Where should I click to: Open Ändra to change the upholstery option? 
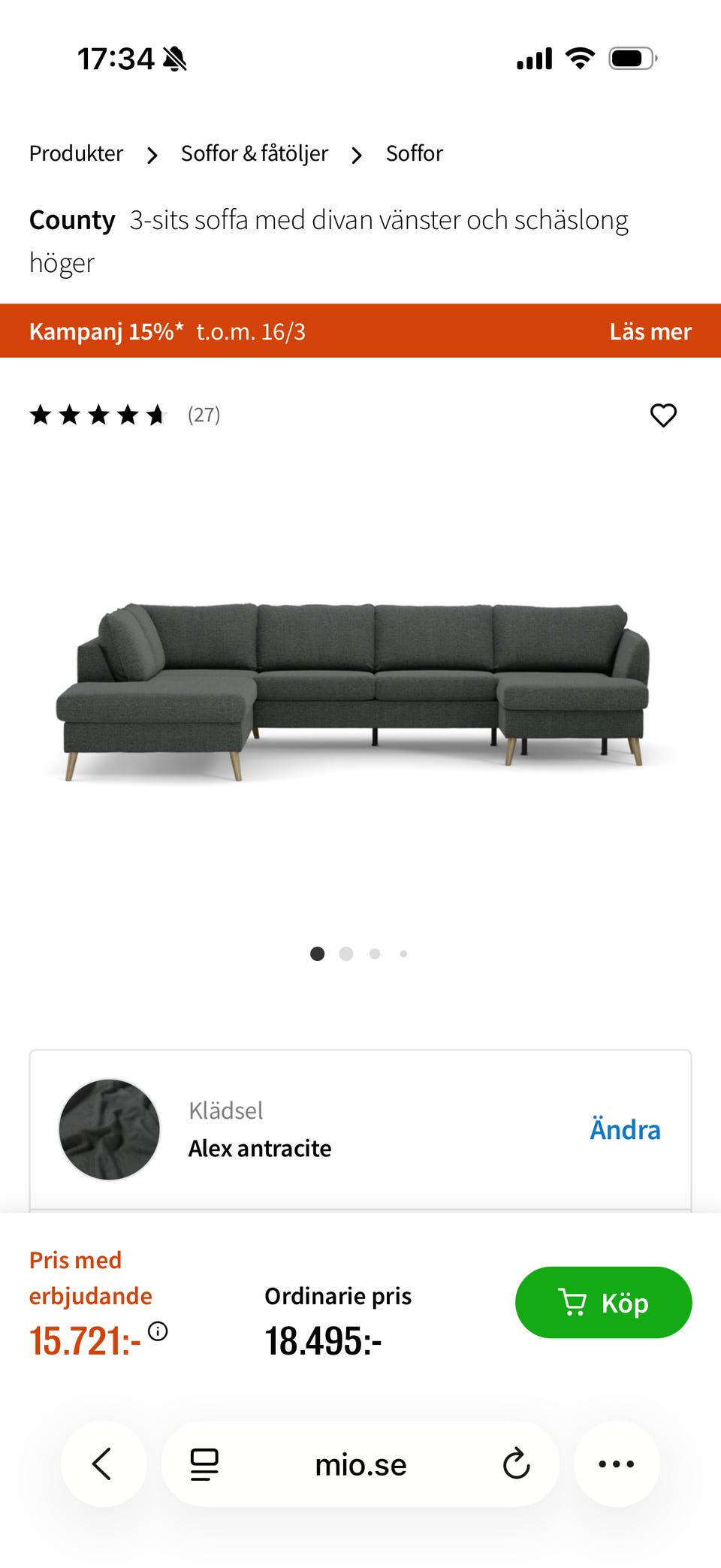coord(624,1129)
